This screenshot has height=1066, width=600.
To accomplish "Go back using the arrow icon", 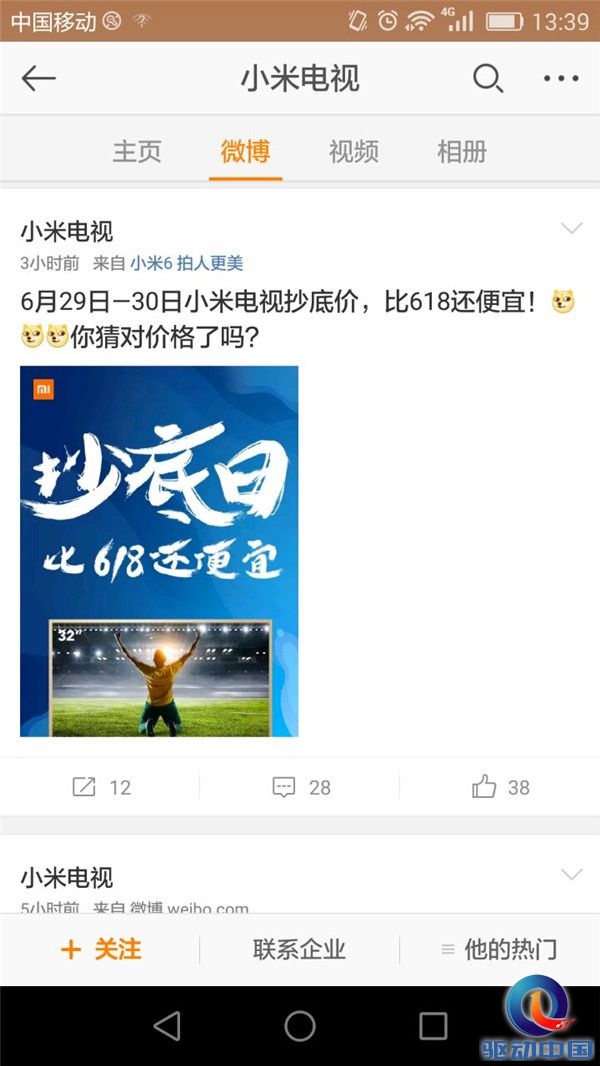I will (38, 79).
